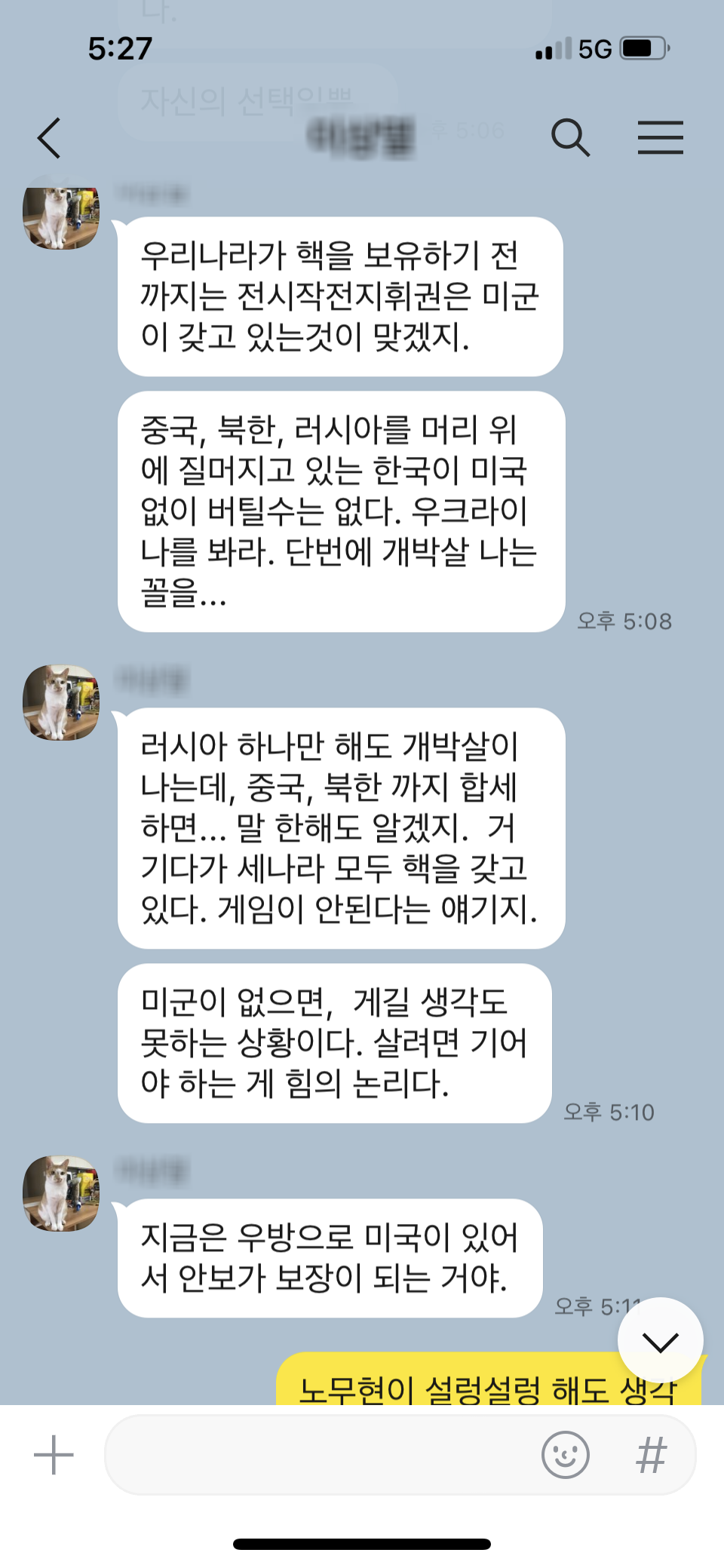Screen dimensions: 724x1568
Task: Tap the message input field
Action: coord(321,1455)
